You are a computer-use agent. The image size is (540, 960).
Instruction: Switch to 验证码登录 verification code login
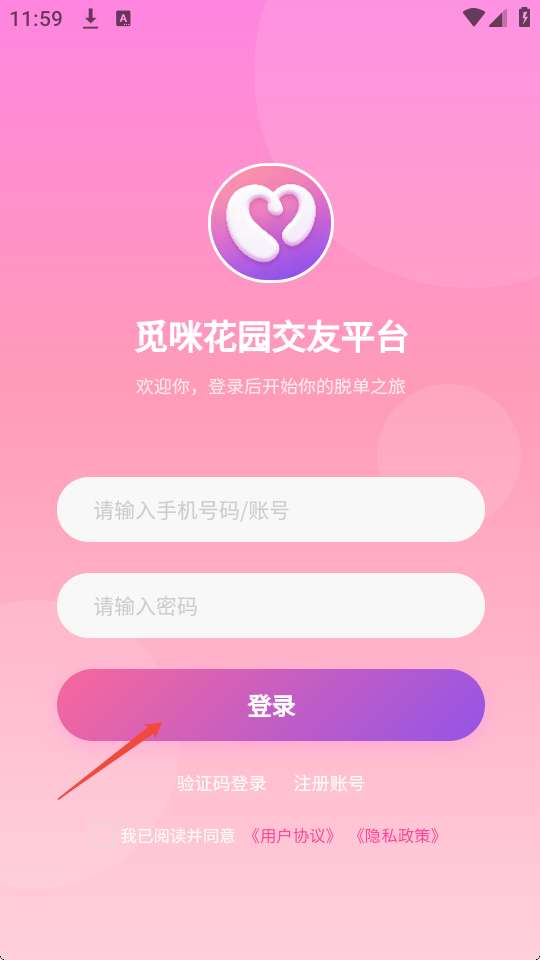222,783
